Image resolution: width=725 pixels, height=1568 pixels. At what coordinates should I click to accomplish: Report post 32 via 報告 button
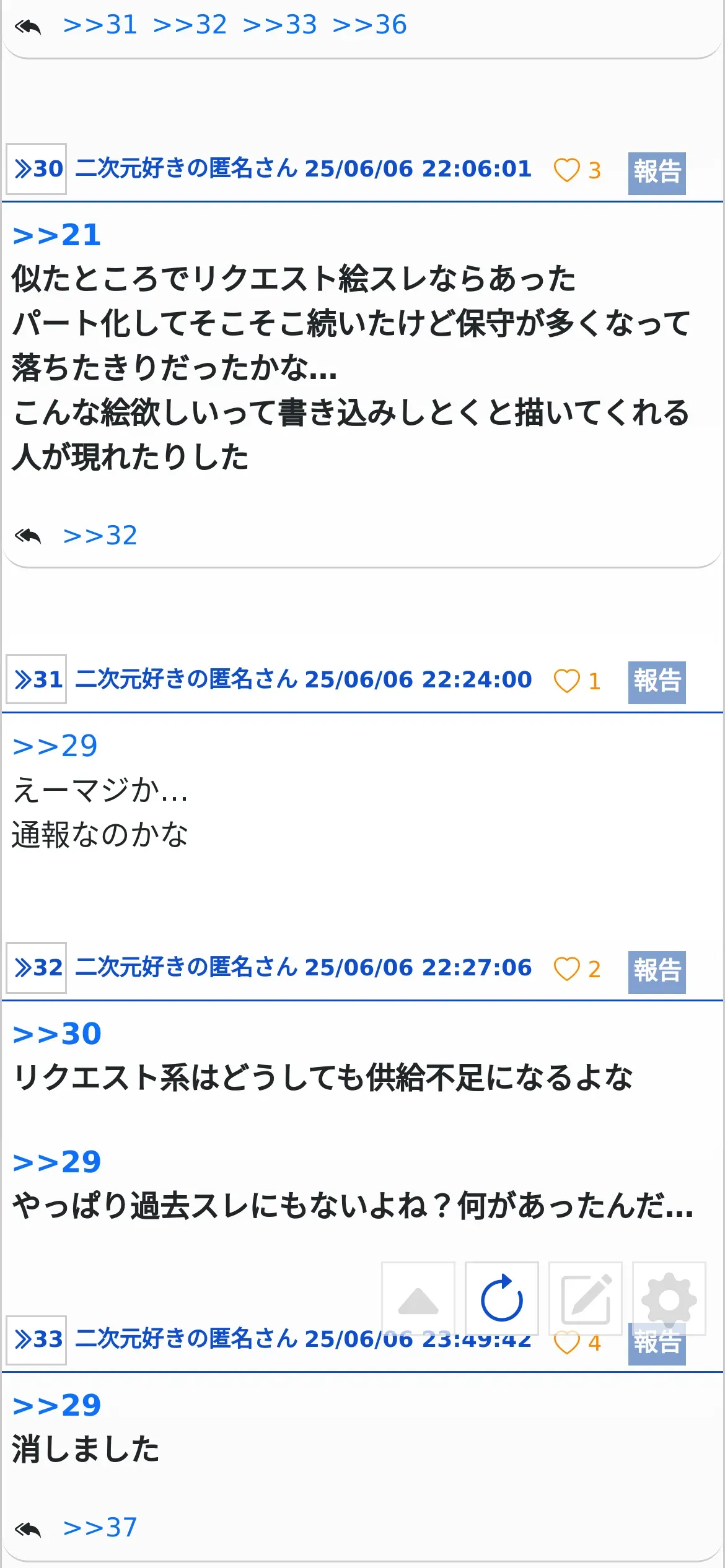pos(657,972)
